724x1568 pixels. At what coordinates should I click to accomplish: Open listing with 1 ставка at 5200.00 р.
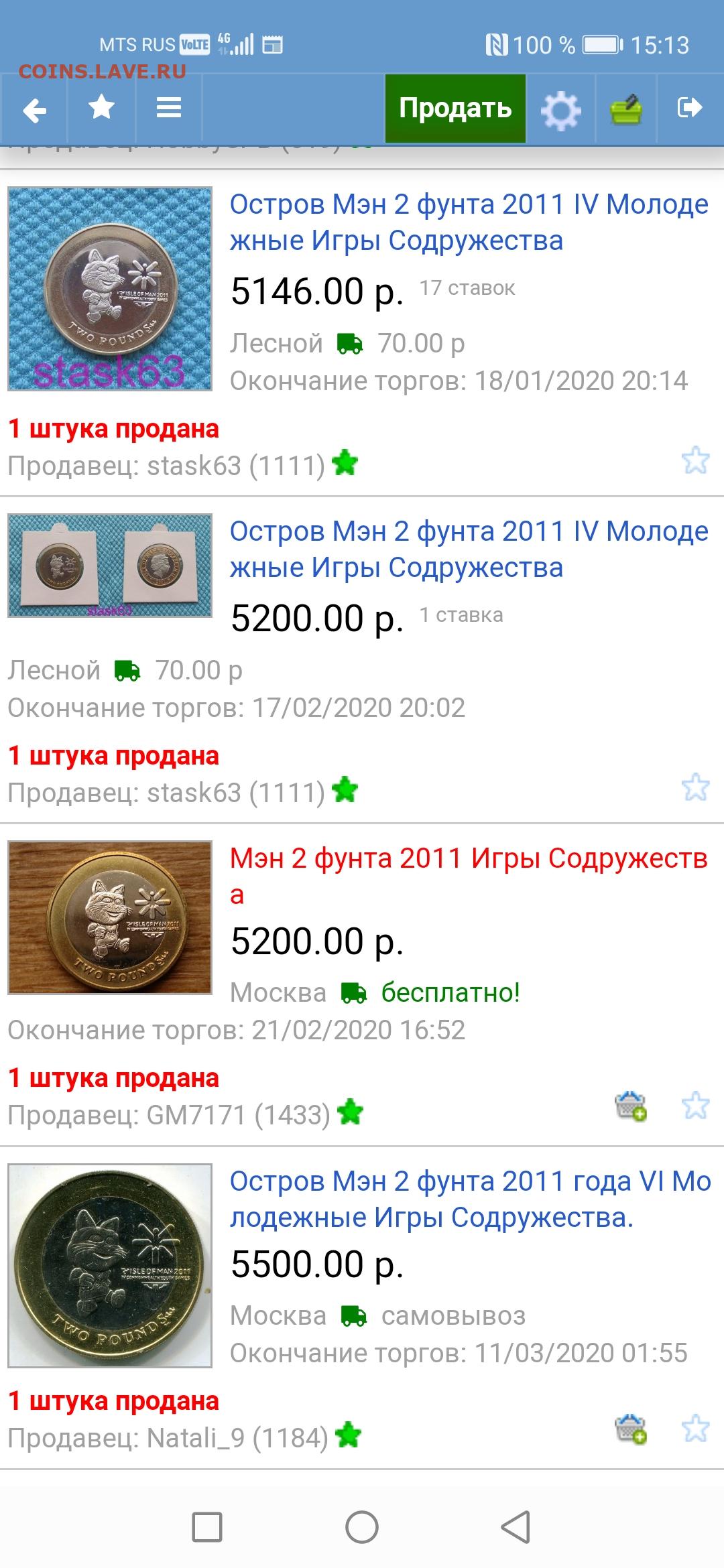[469, 549]
